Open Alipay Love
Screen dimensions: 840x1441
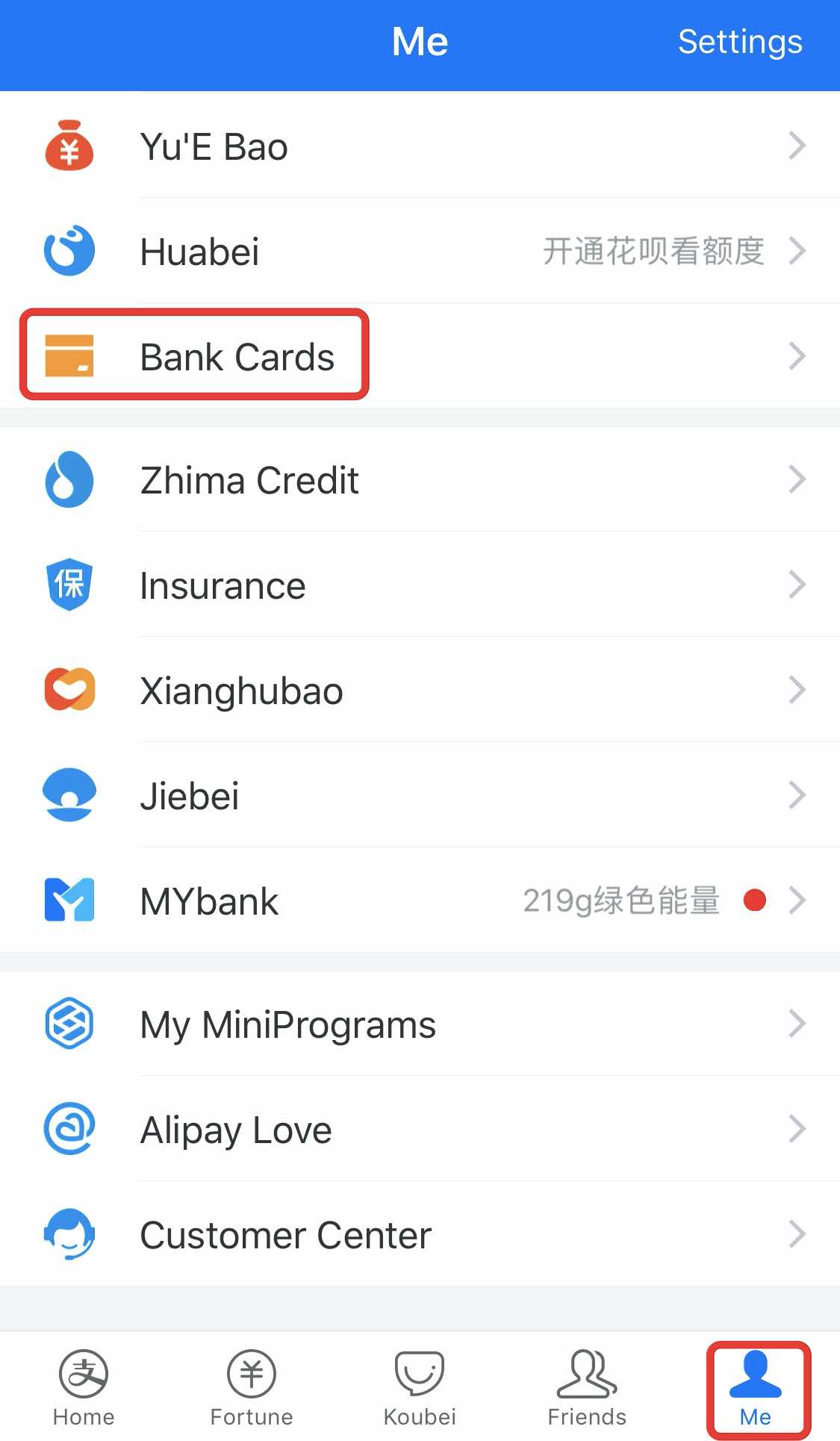[420, 1130]
